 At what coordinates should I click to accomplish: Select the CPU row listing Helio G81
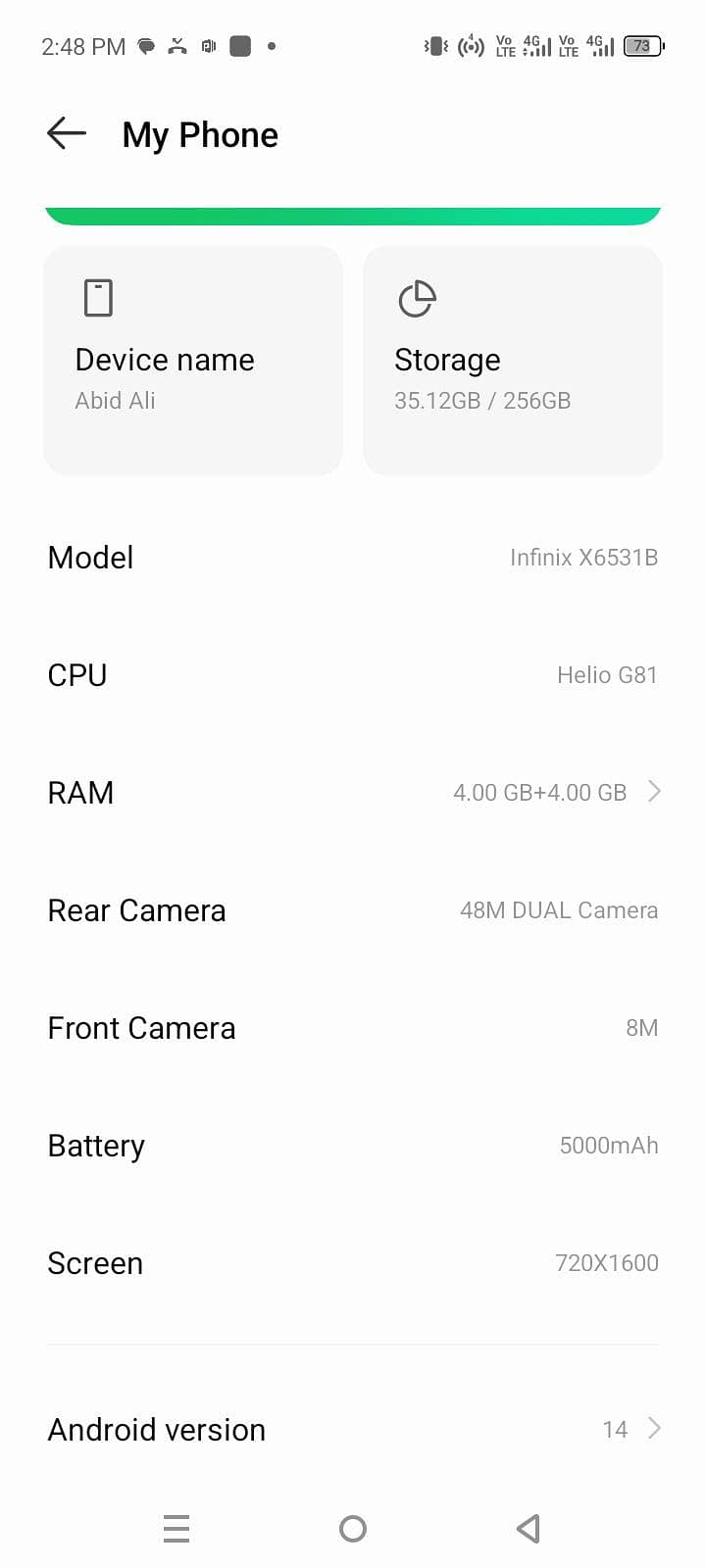[x=353, y=674]
